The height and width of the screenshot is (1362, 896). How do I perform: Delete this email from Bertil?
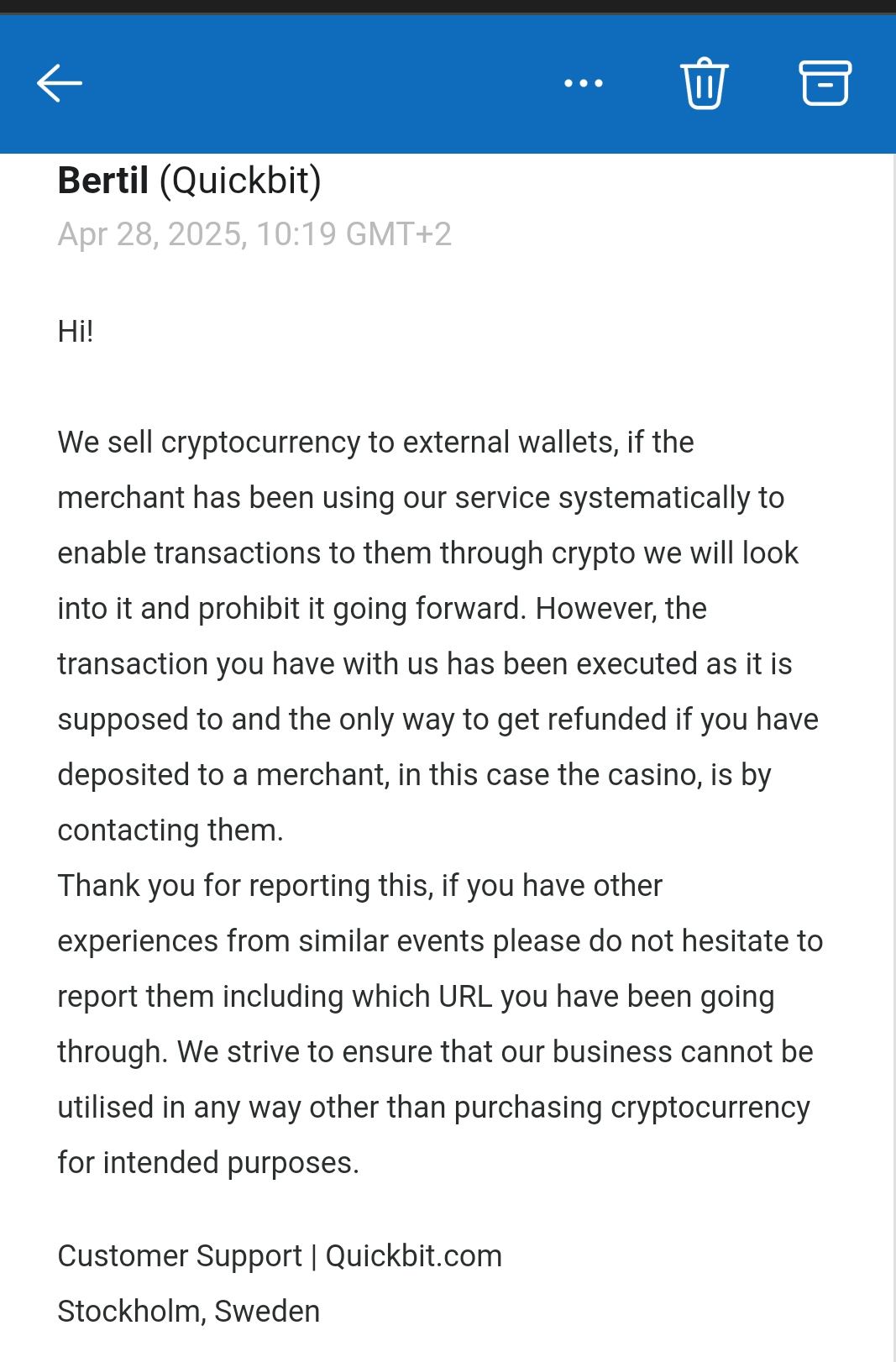click(x=704, y=83)
